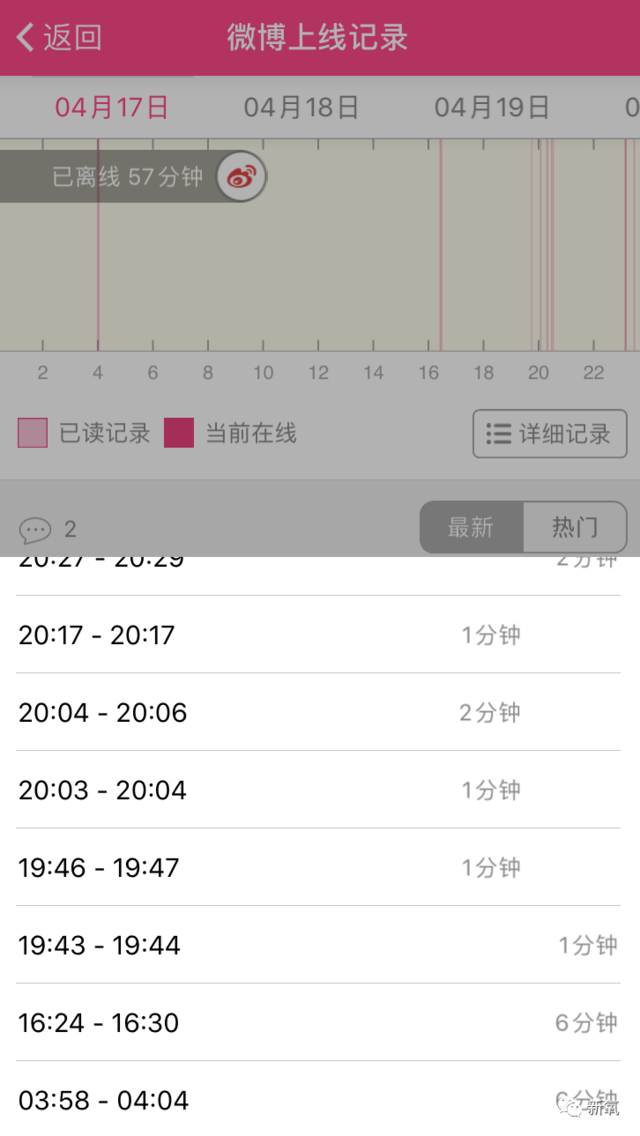Switch to the 热门 segment
Image resolution: width=640 pixels, height=1136 pixels.
[x=575, y=527]
